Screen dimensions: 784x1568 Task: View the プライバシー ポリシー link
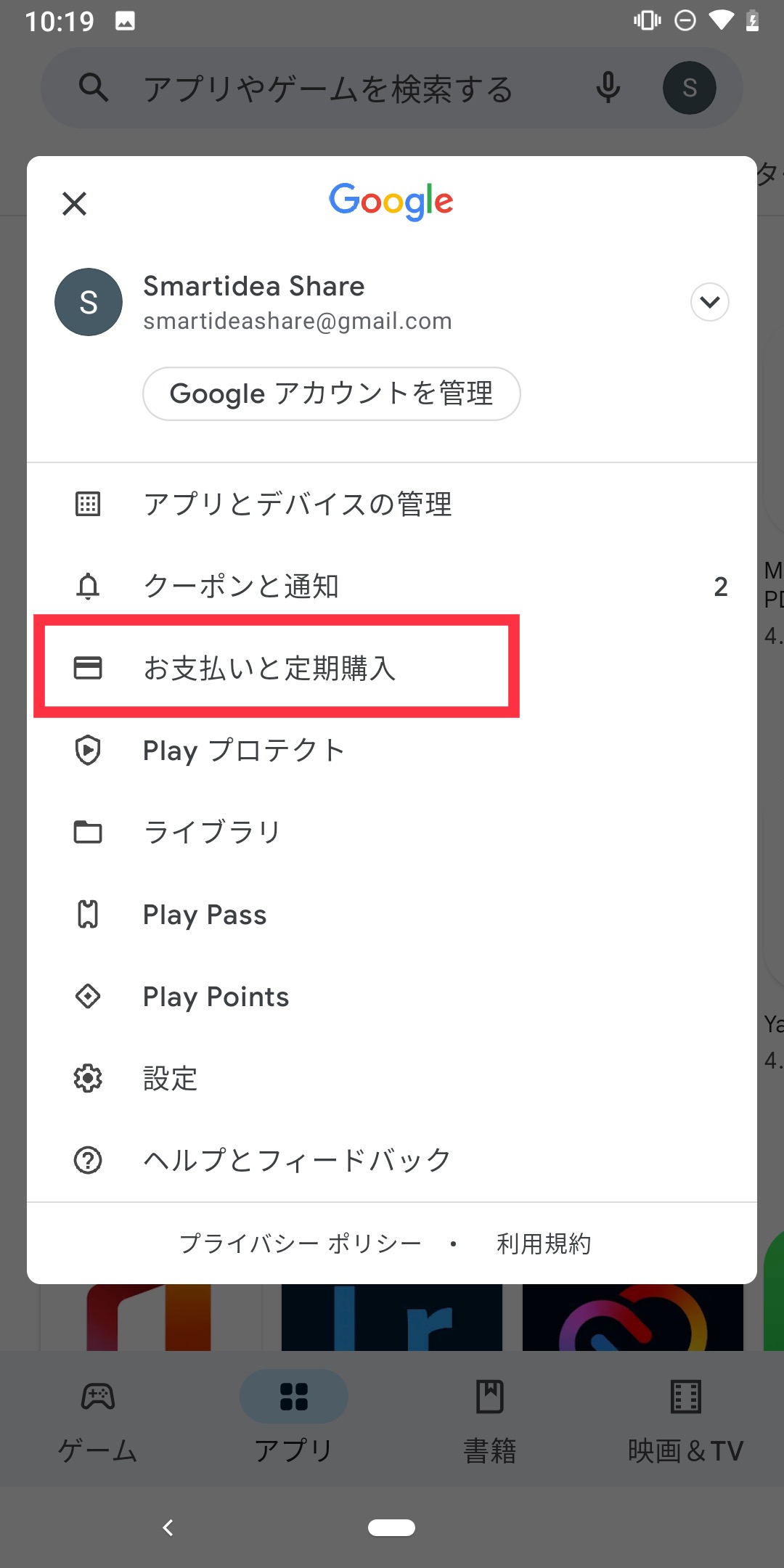pyautogui.click(x=300, y=1244)
